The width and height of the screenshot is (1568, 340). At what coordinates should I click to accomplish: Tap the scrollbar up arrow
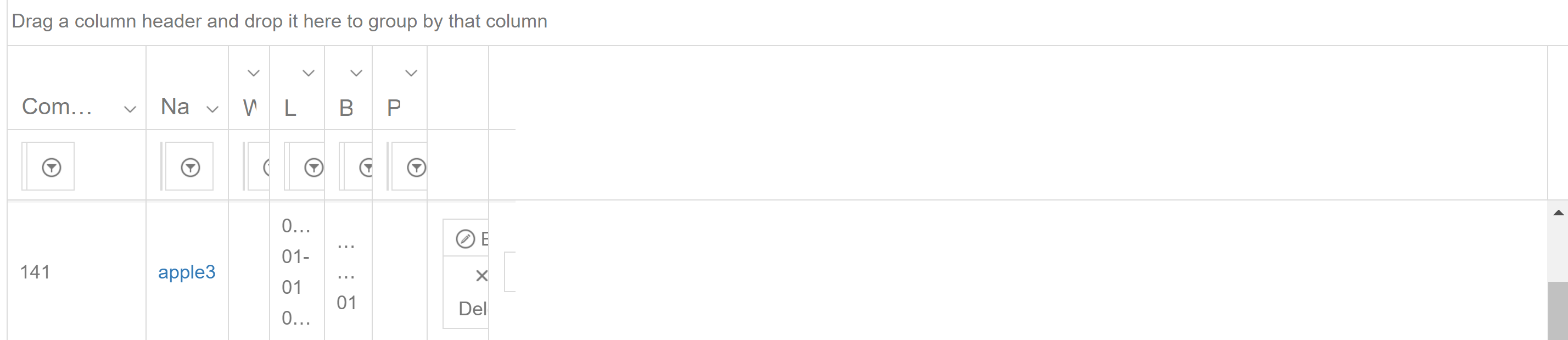[x=1558, y=213]
